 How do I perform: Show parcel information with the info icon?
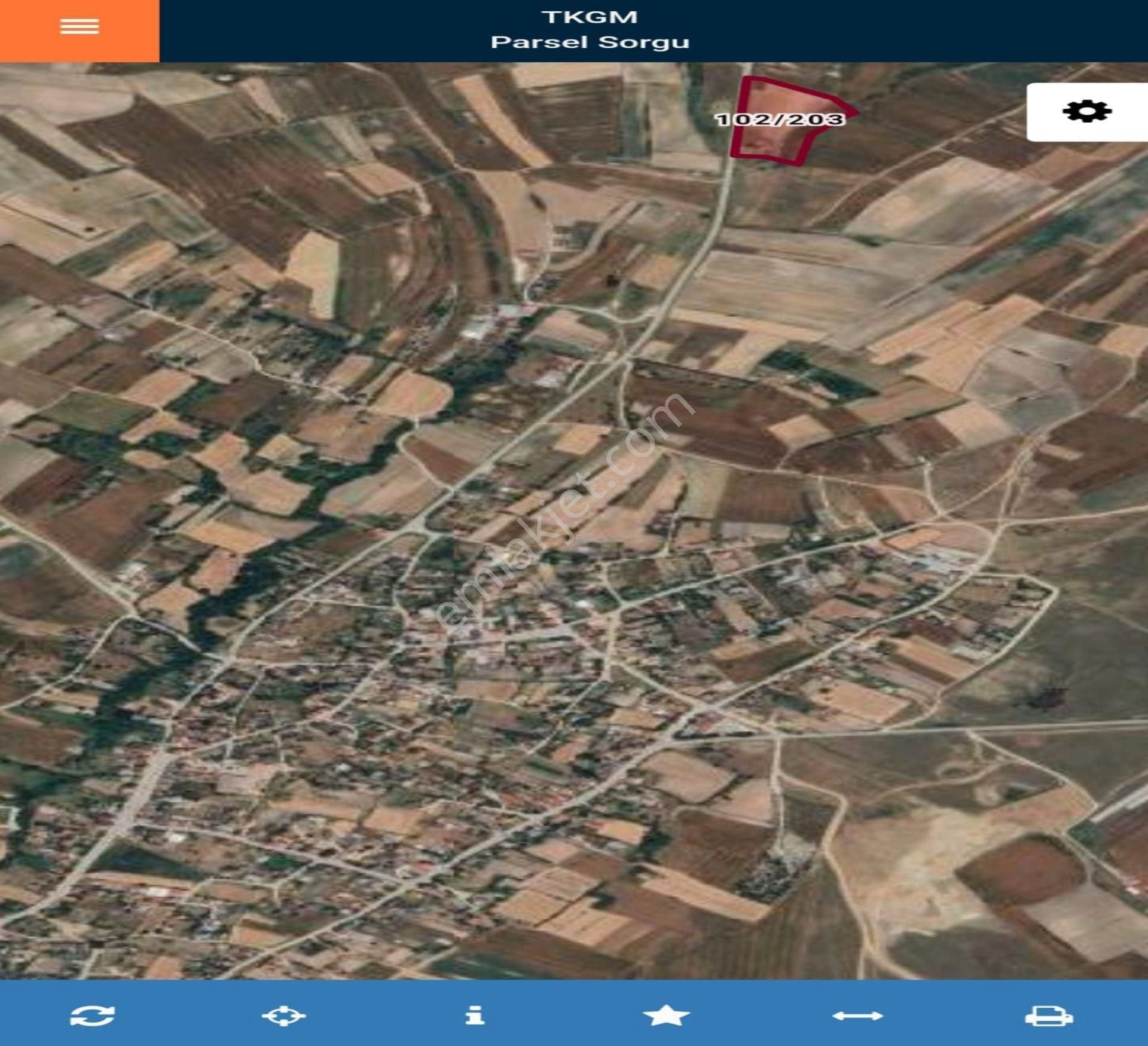coord(475,1015)
